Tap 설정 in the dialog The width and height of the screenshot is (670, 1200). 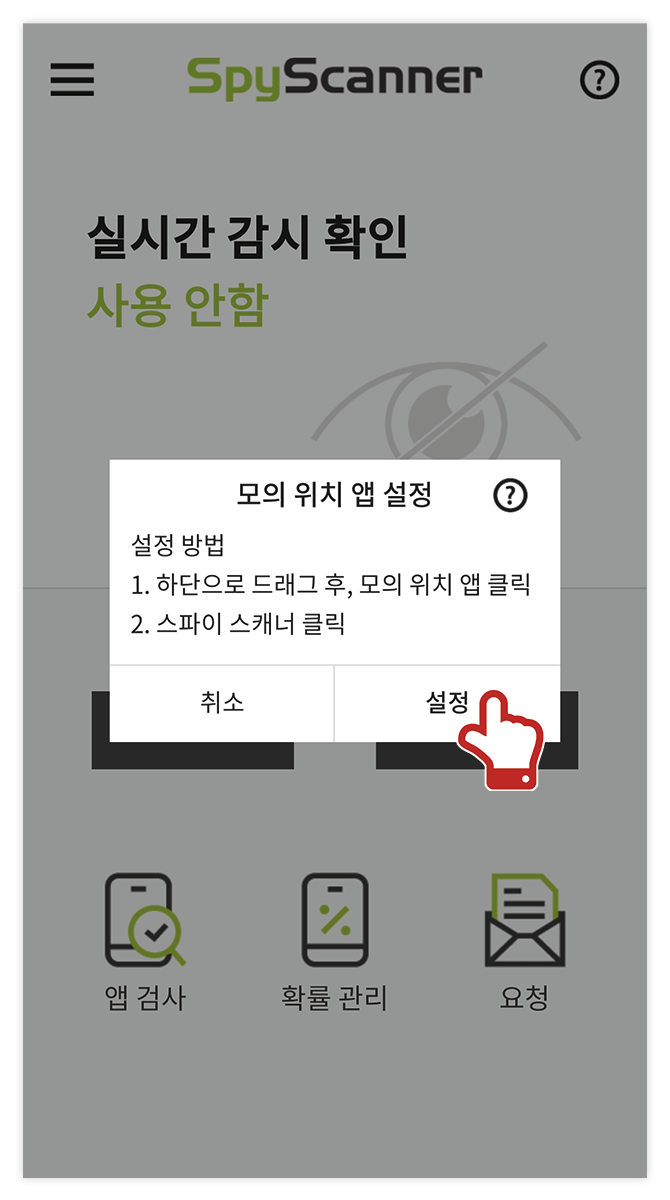(x=446, y=703)
